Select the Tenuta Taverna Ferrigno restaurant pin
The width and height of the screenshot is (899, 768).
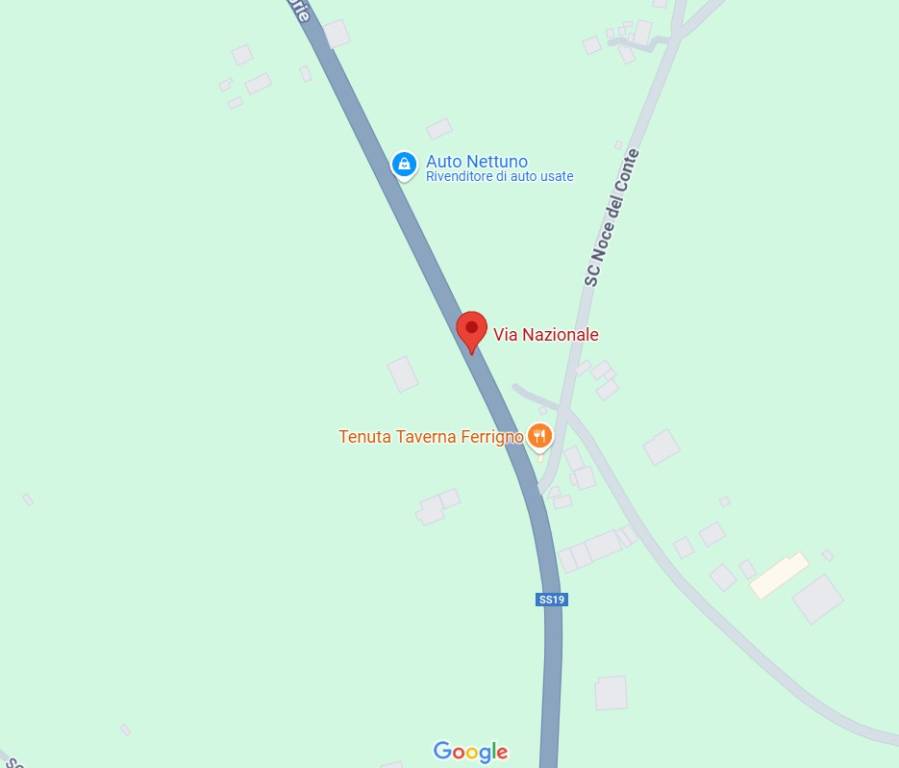(540, 436)
